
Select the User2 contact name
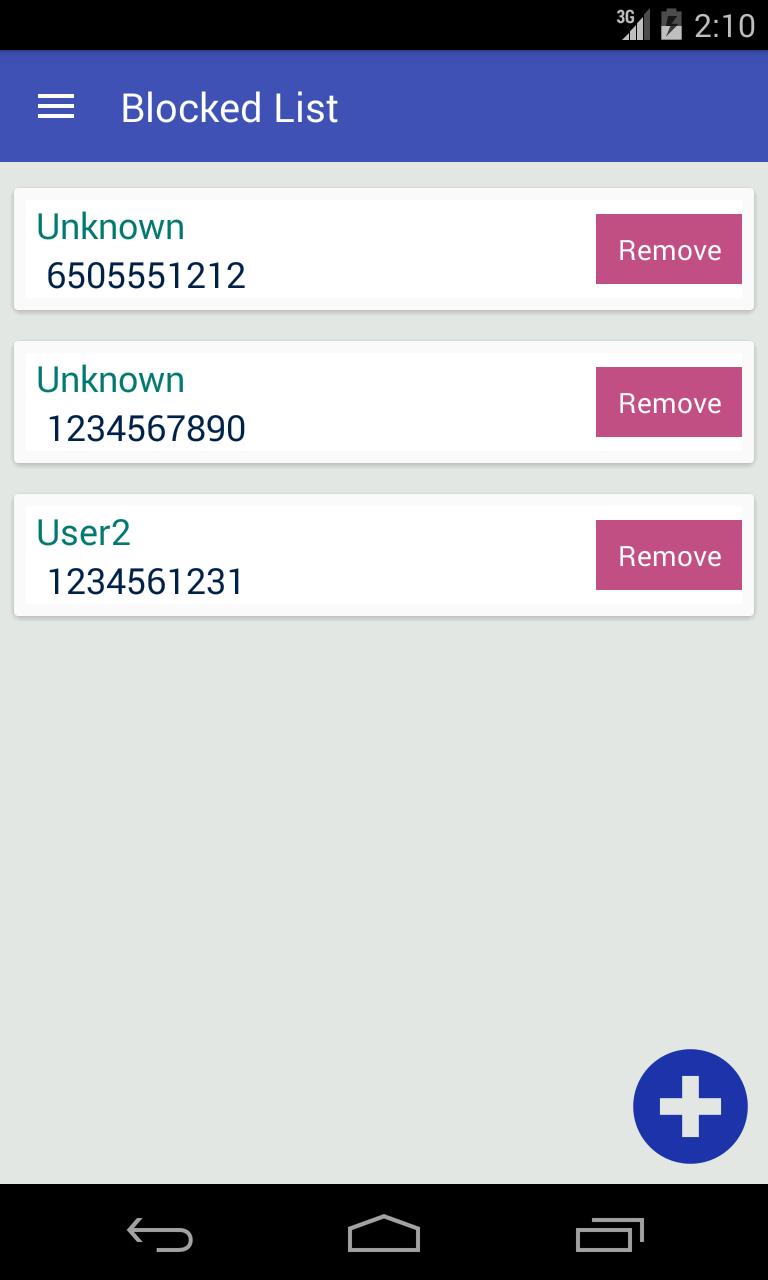(83, 533)
